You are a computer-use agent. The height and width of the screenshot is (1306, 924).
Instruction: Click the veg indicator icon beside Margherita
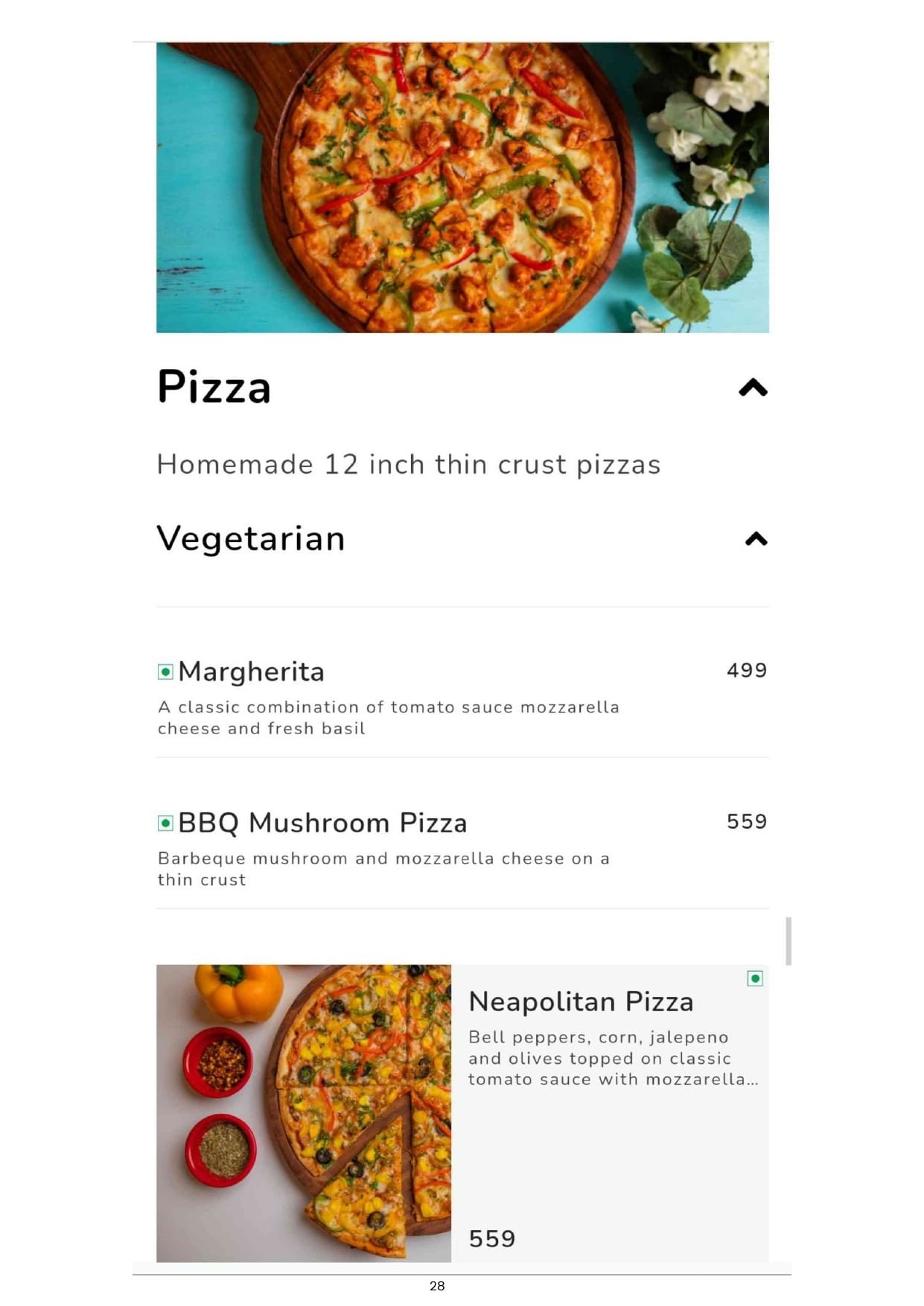pyautogui.click(x=165, y=671)
